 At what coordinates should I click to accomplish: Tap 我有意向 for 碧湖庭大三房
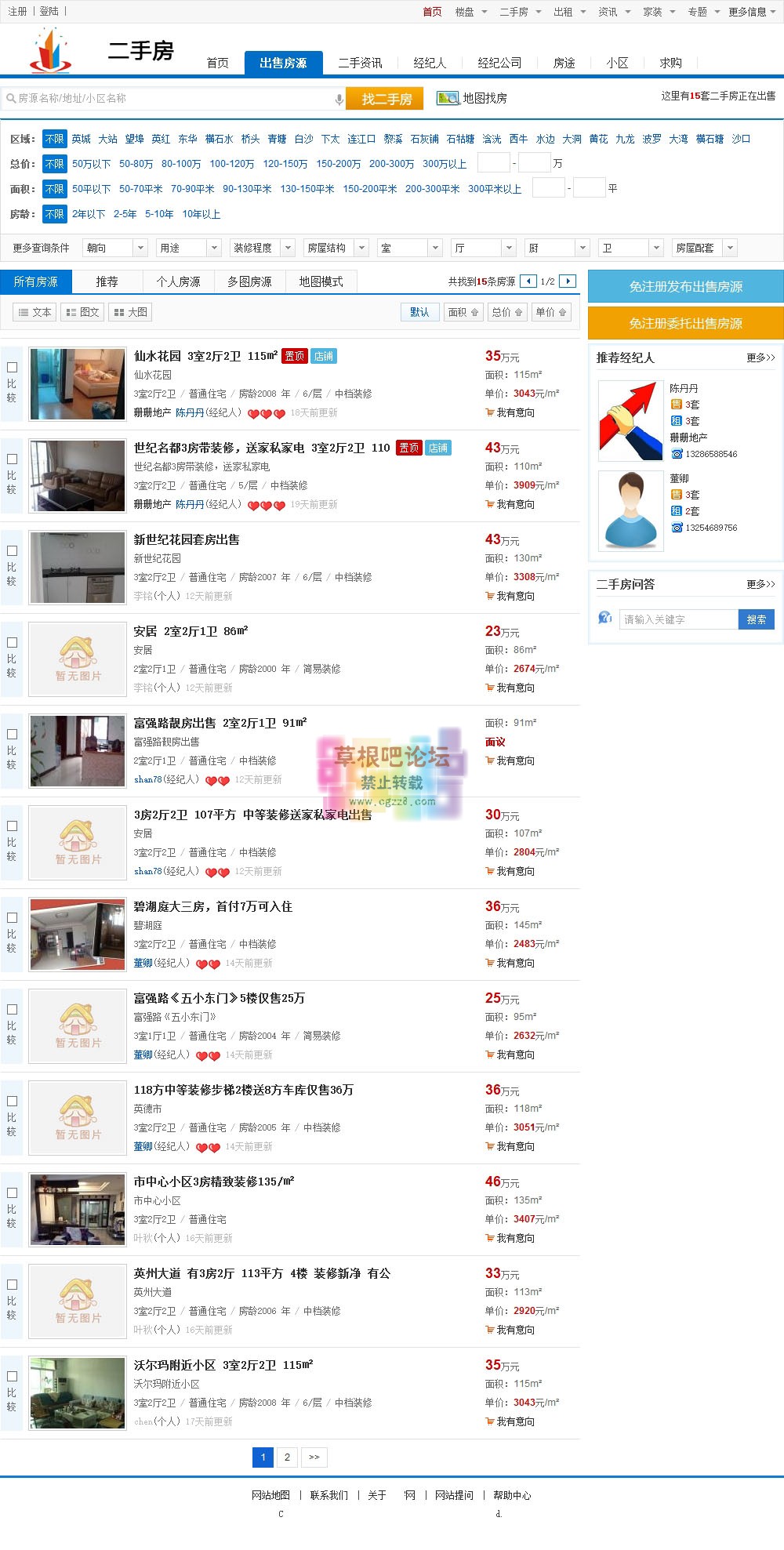pyautogui.click(x=515, y=963)
